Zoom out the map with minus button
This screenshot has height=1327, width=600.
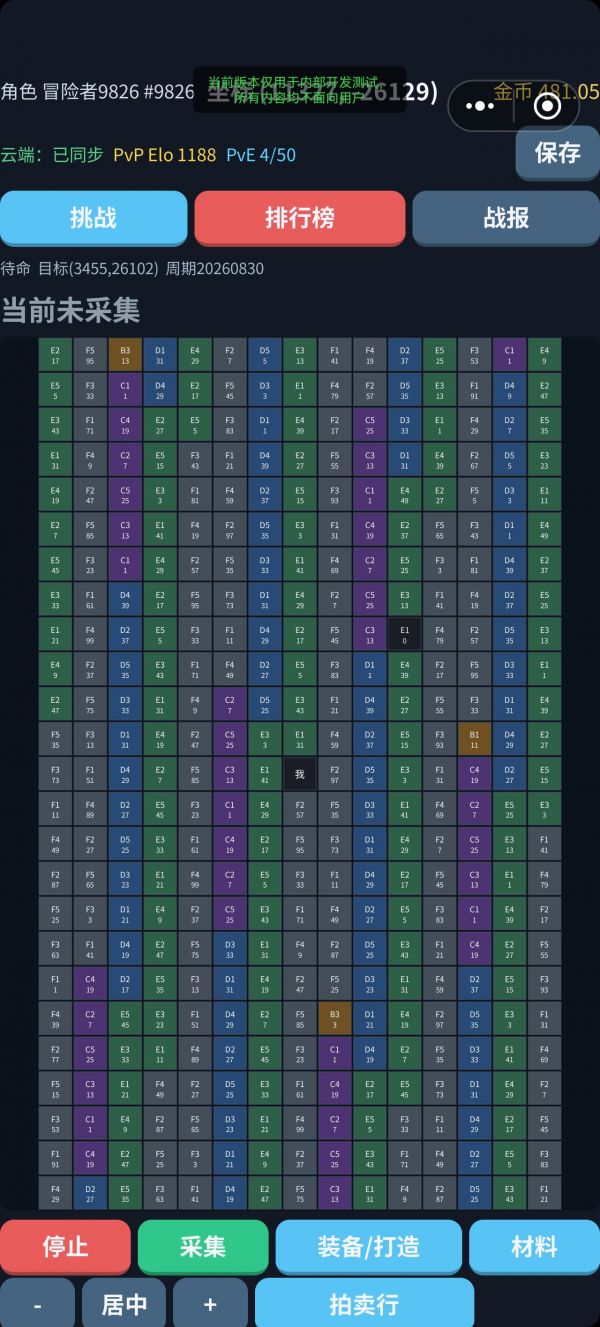click(37, 1303)
